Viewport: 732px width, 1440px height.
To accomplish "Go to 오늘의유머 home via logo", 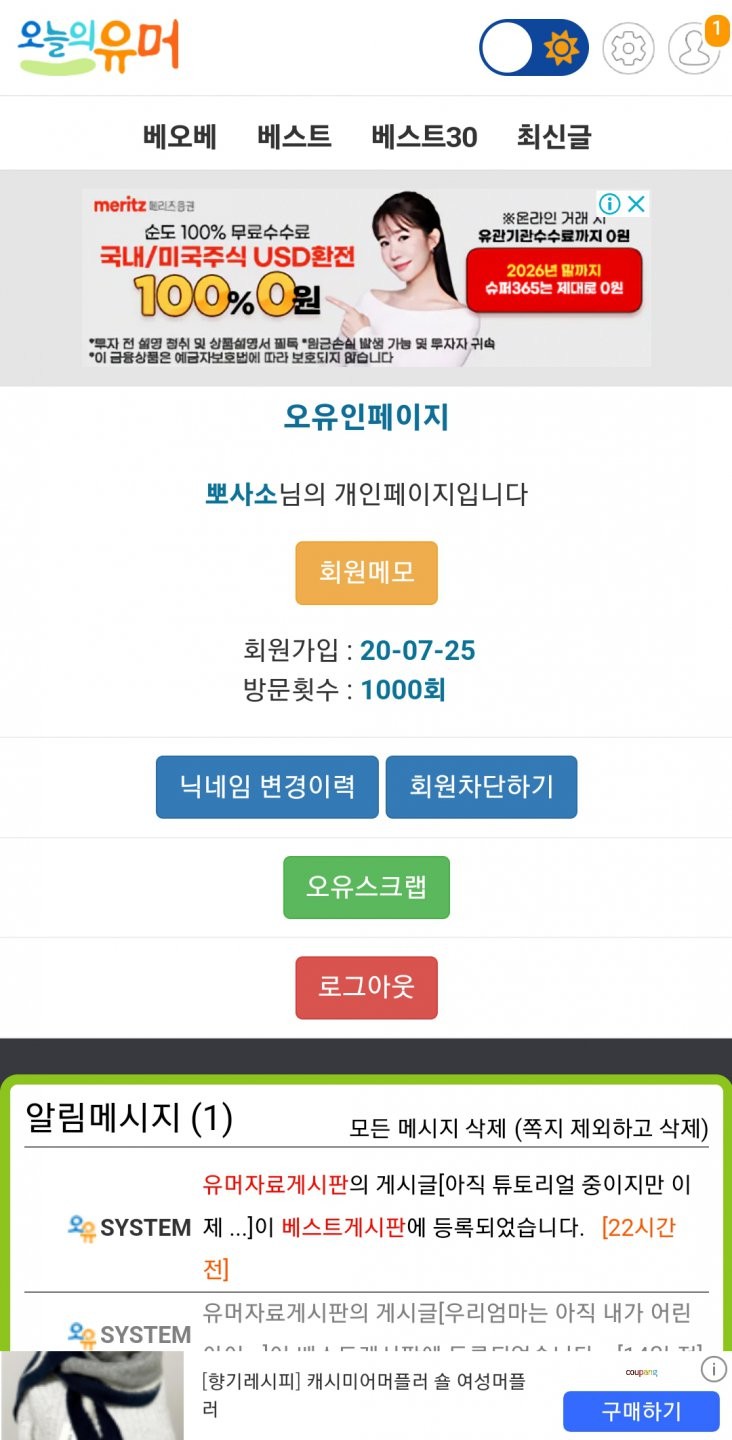I will [x=99, y=46].
